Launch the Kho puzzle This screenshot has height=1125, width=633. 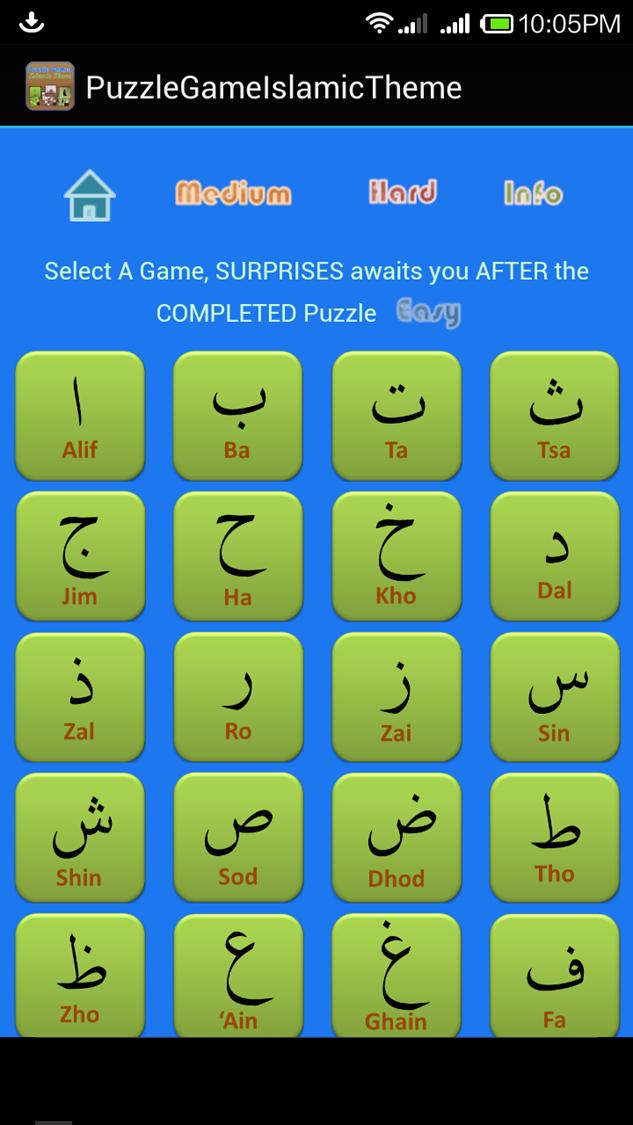click(x=396, y=556)
